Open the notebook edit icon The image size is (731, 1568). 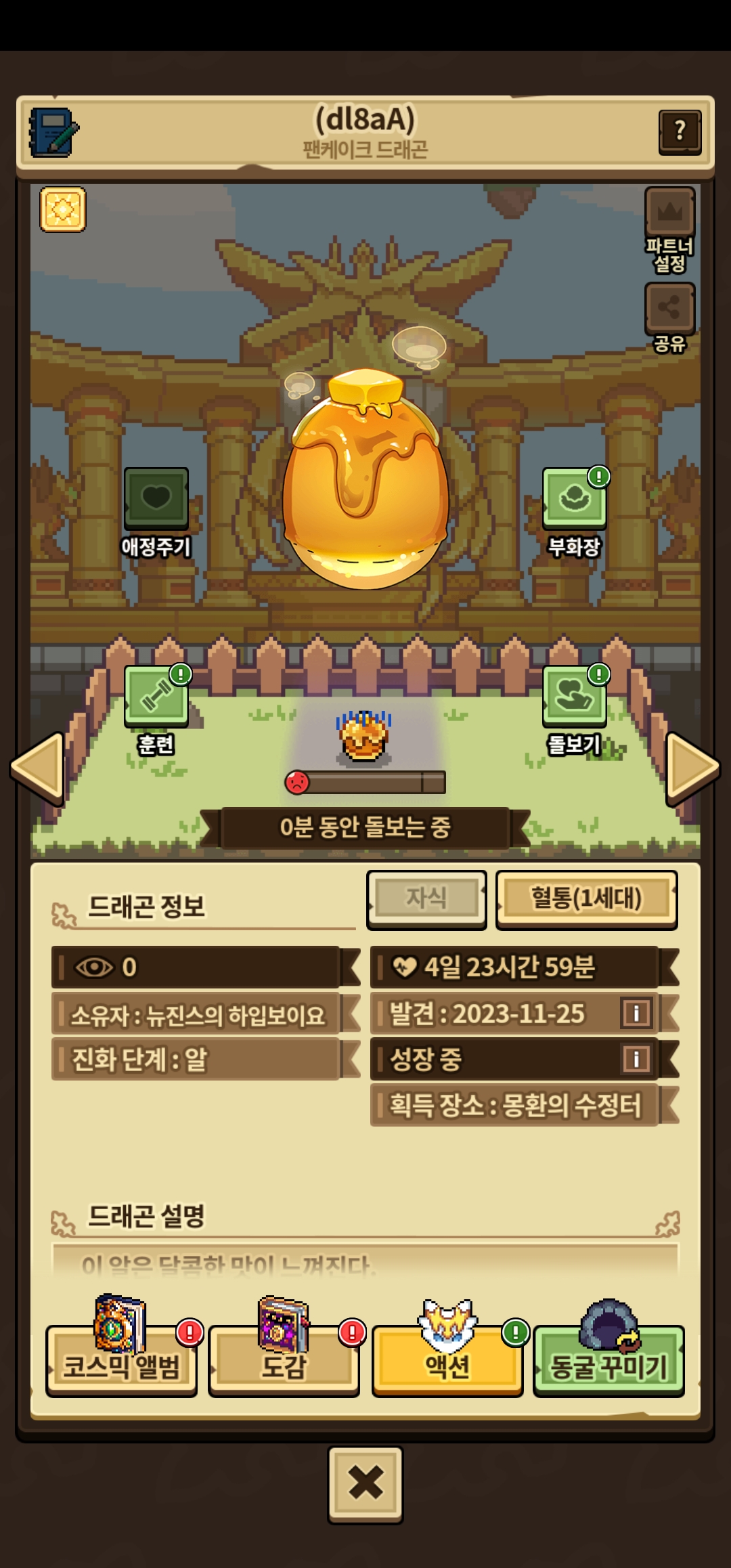53,132
